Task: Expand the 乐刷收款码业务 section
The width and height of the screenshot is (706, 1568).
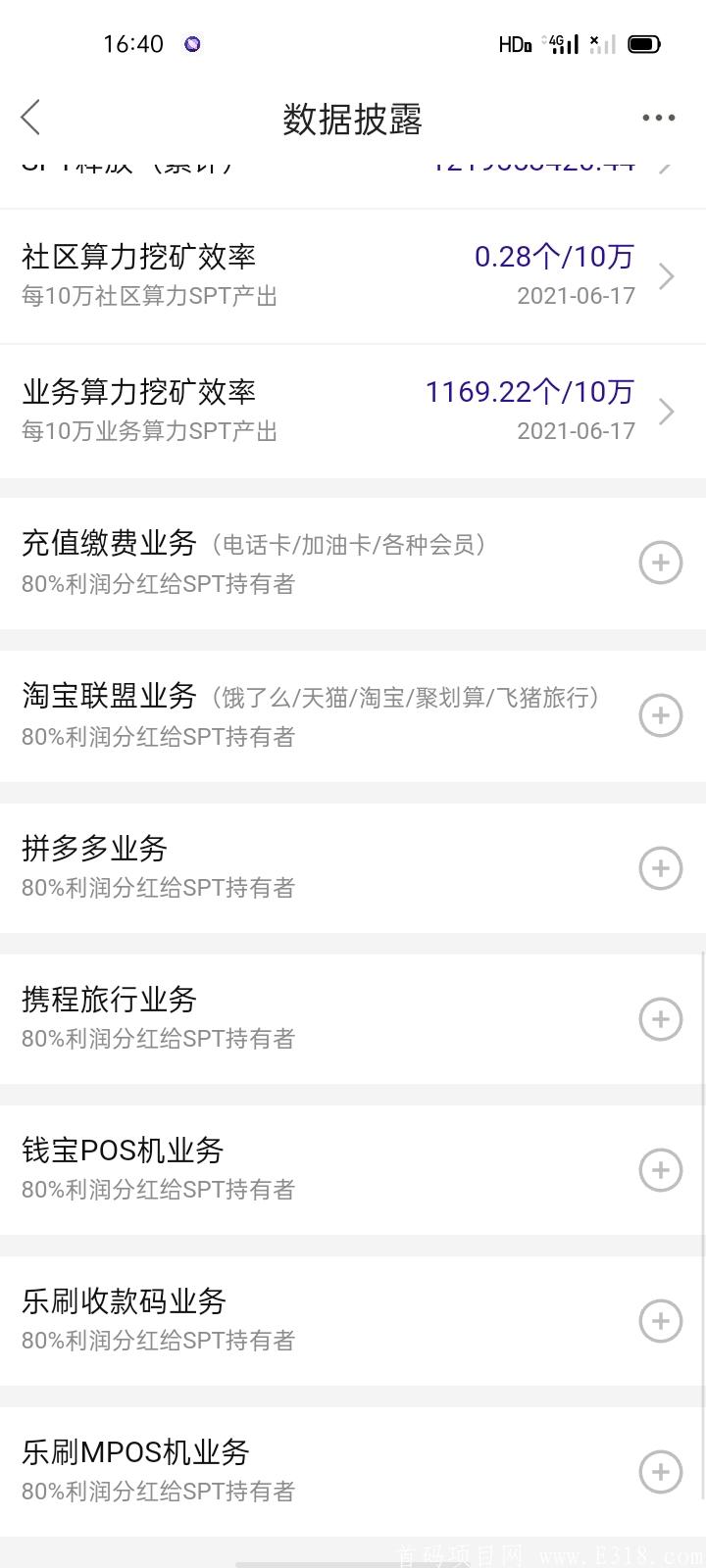Action: [x=661, y=1321]
